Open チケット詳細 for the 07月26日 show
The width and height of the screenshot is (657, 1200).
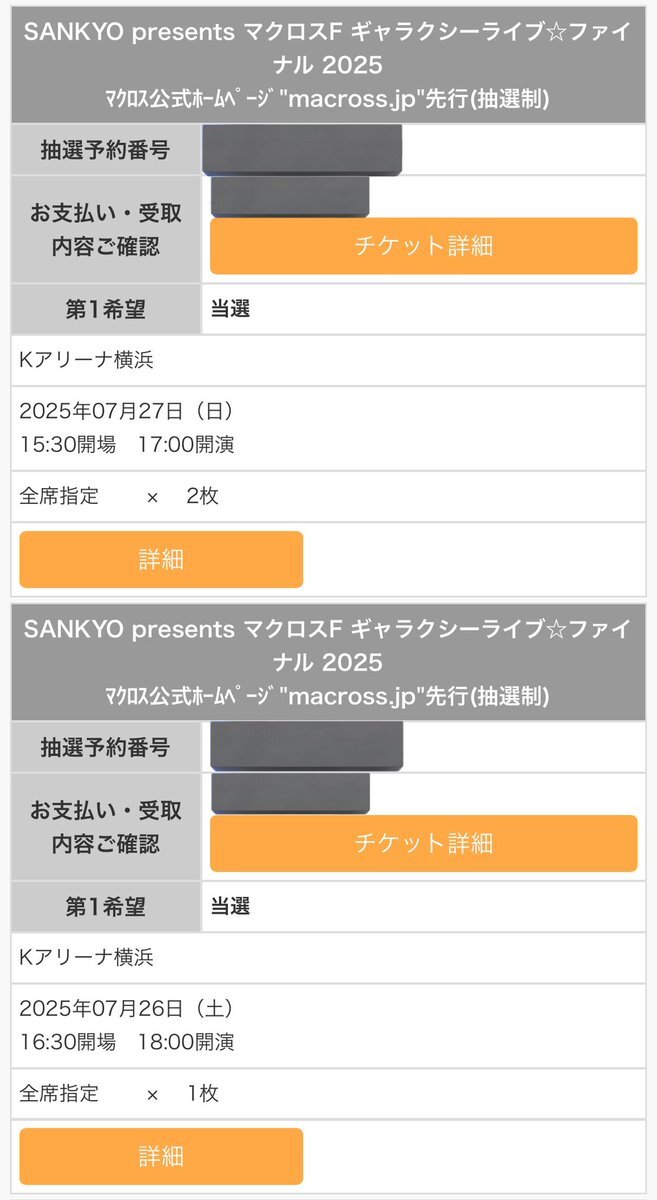423,843
